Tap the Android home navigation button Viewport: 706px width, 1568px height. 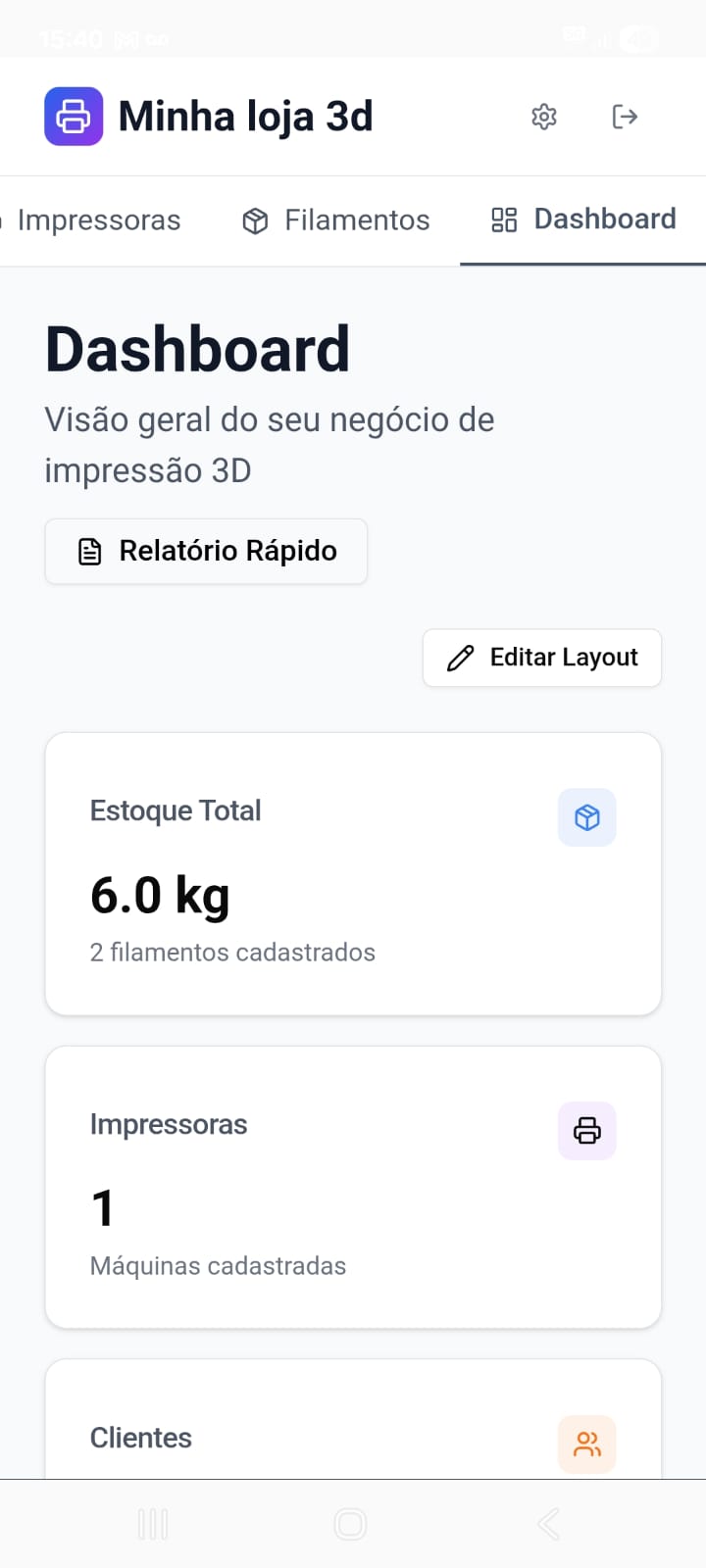(x=350, y=1524)
